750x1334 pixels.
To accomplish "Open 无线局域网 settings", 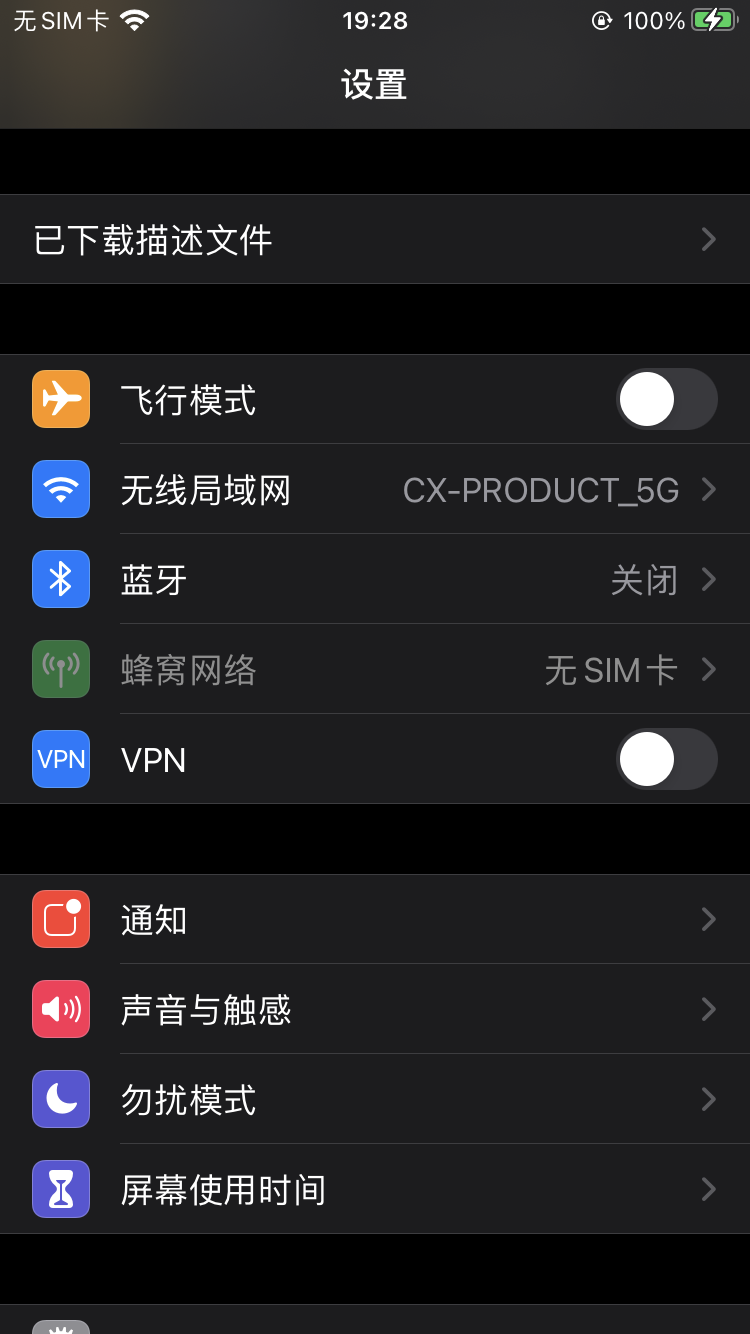I will click(375, 490).
